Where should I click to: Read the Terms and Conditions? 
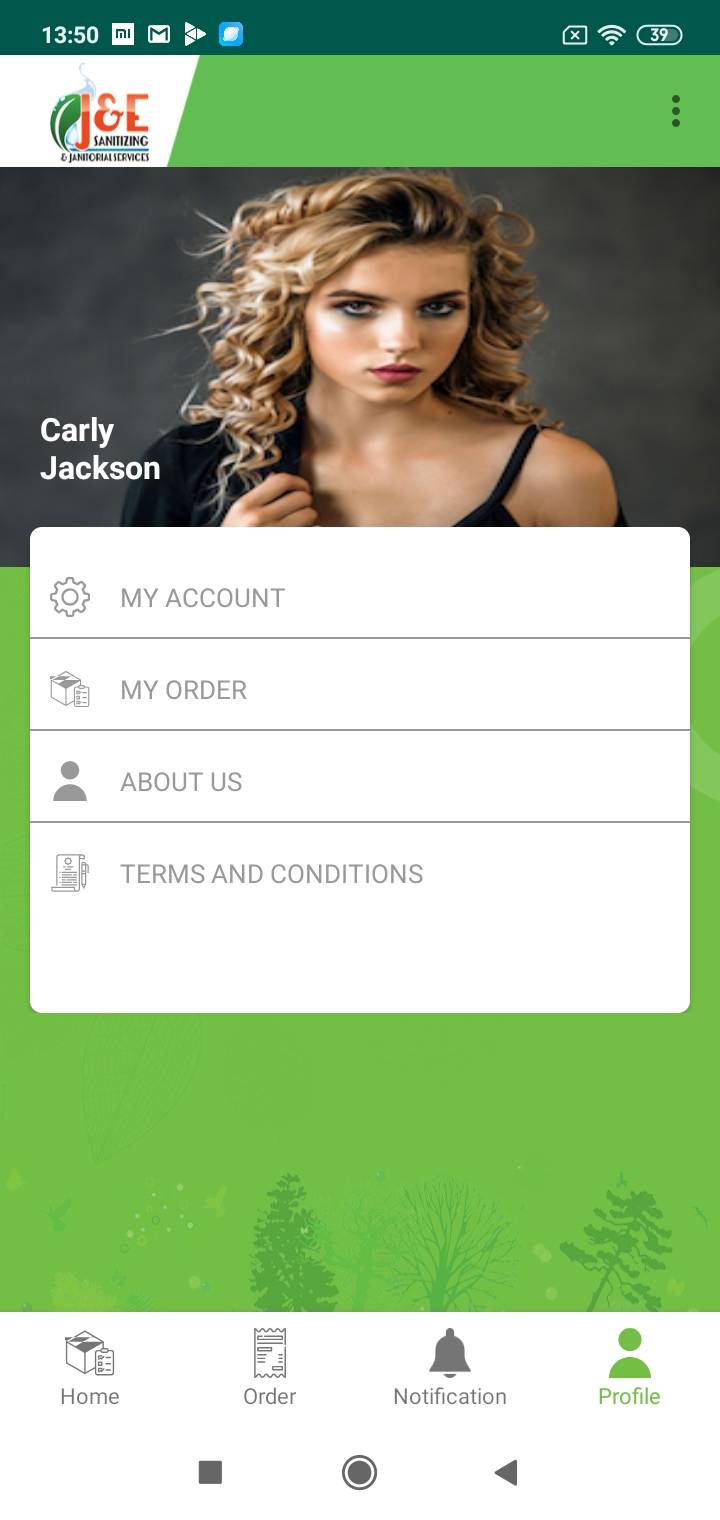click(360, 874)
